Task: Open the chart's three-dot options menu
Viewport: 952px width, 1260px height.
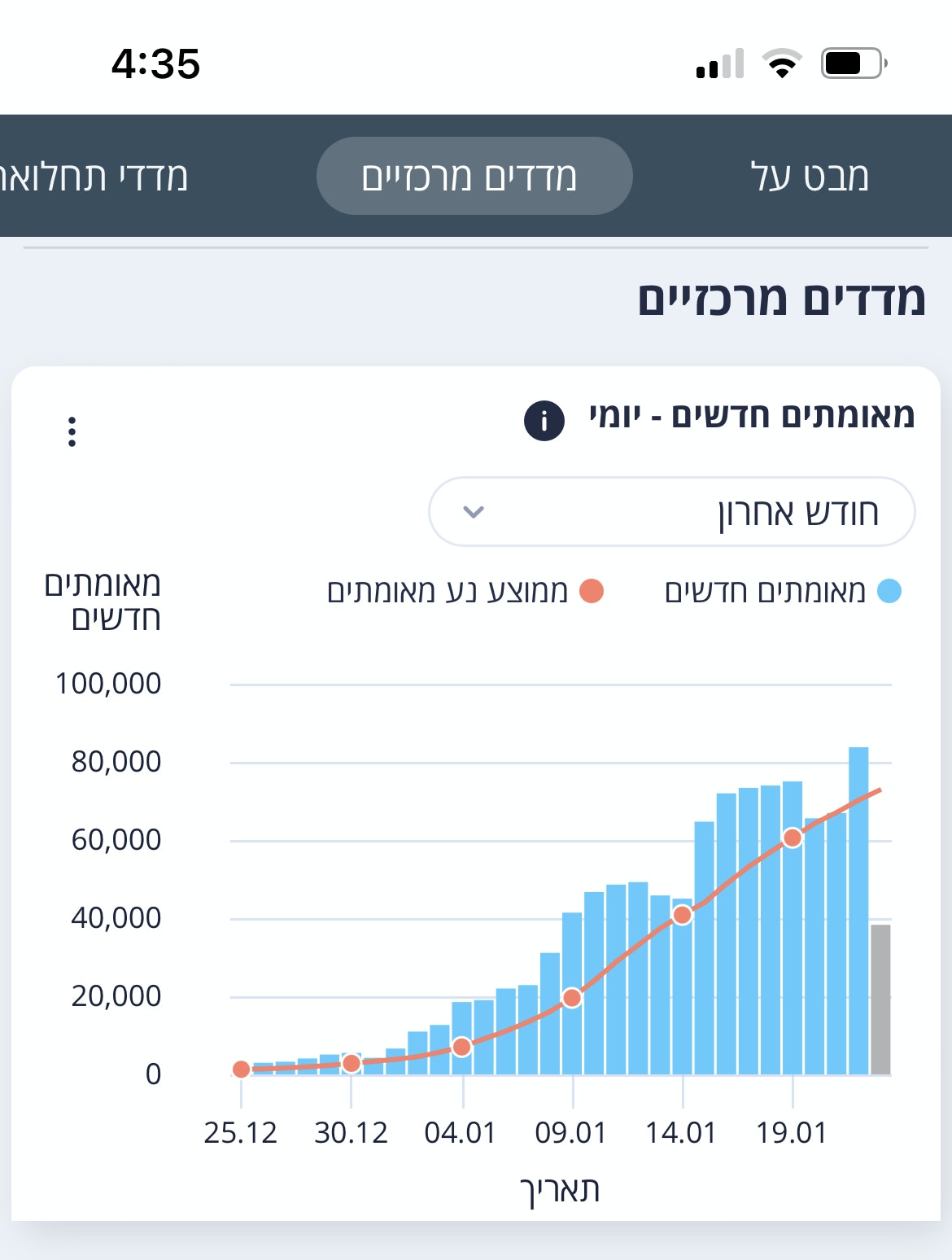Action: (72, 431)
